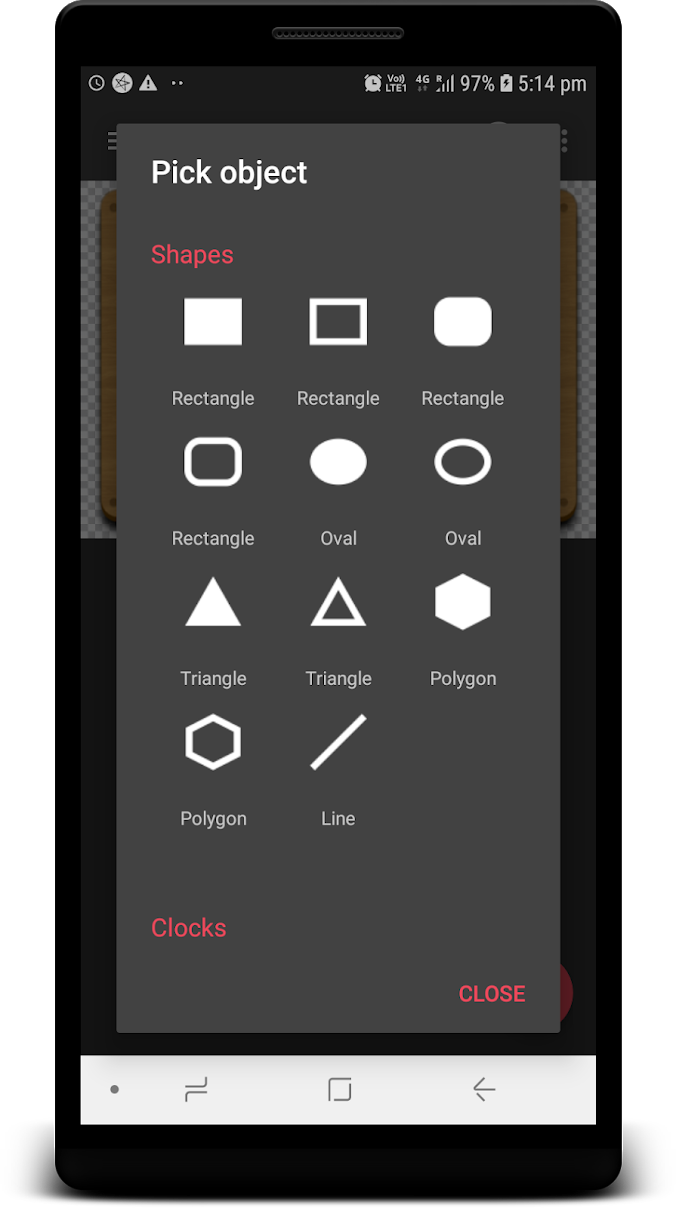Close the Pick object dialog
This screenshot has height=1208, width=676.
492,993
